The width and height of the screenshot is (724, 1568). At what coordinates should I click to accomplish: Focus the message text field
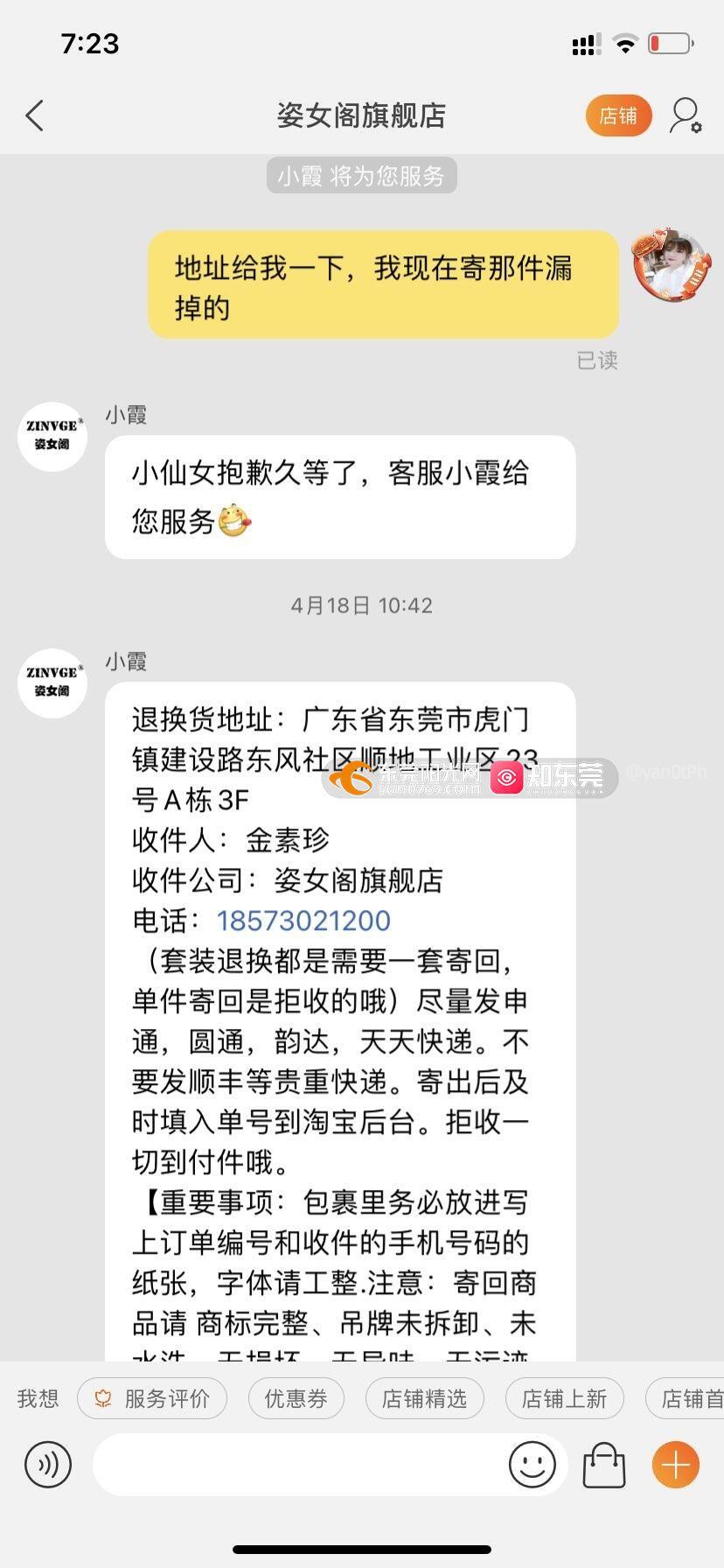click(x=297, y=1464)
